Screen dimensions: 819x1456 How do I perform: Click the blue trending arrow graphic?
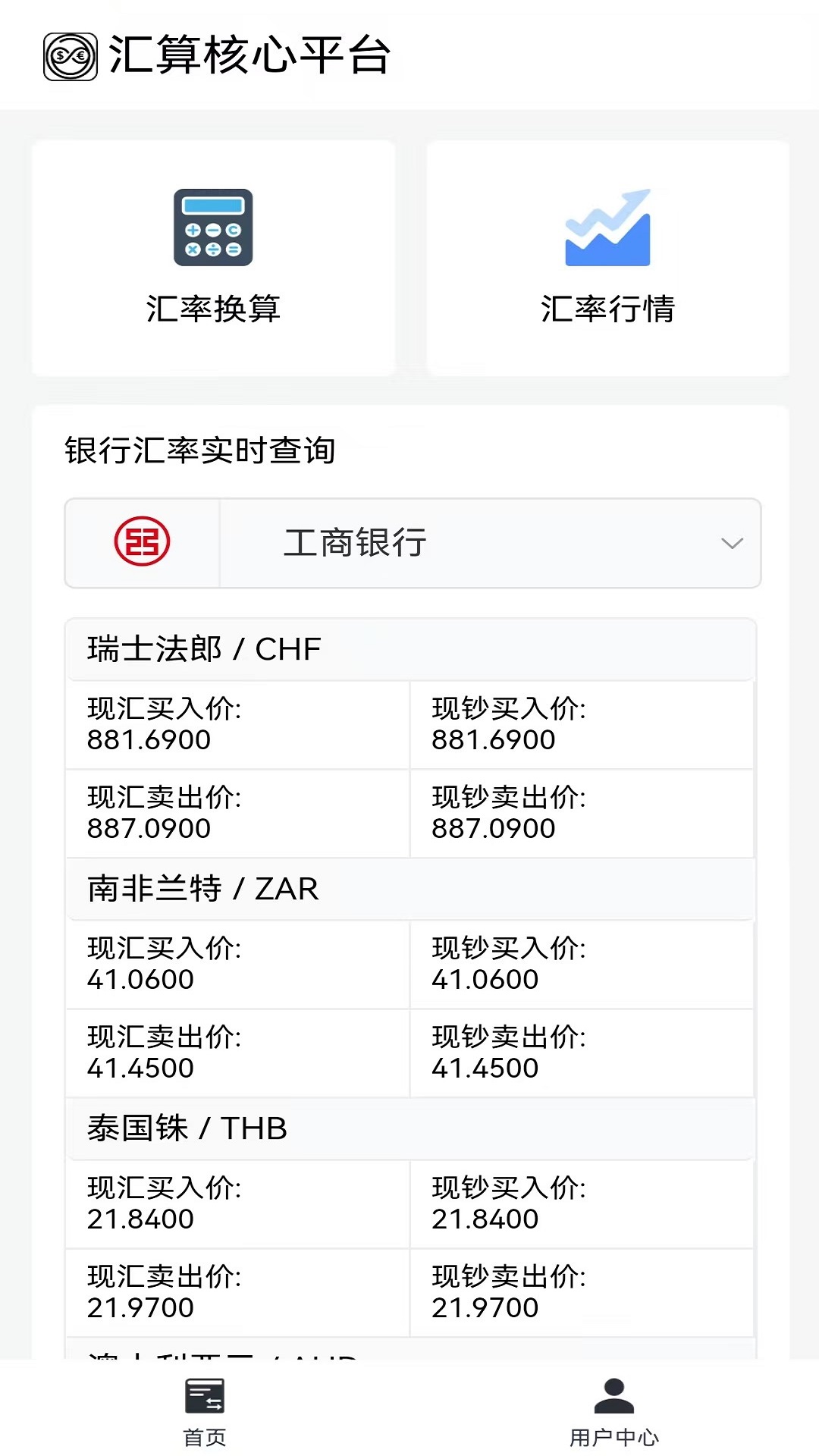pos(607,229)
